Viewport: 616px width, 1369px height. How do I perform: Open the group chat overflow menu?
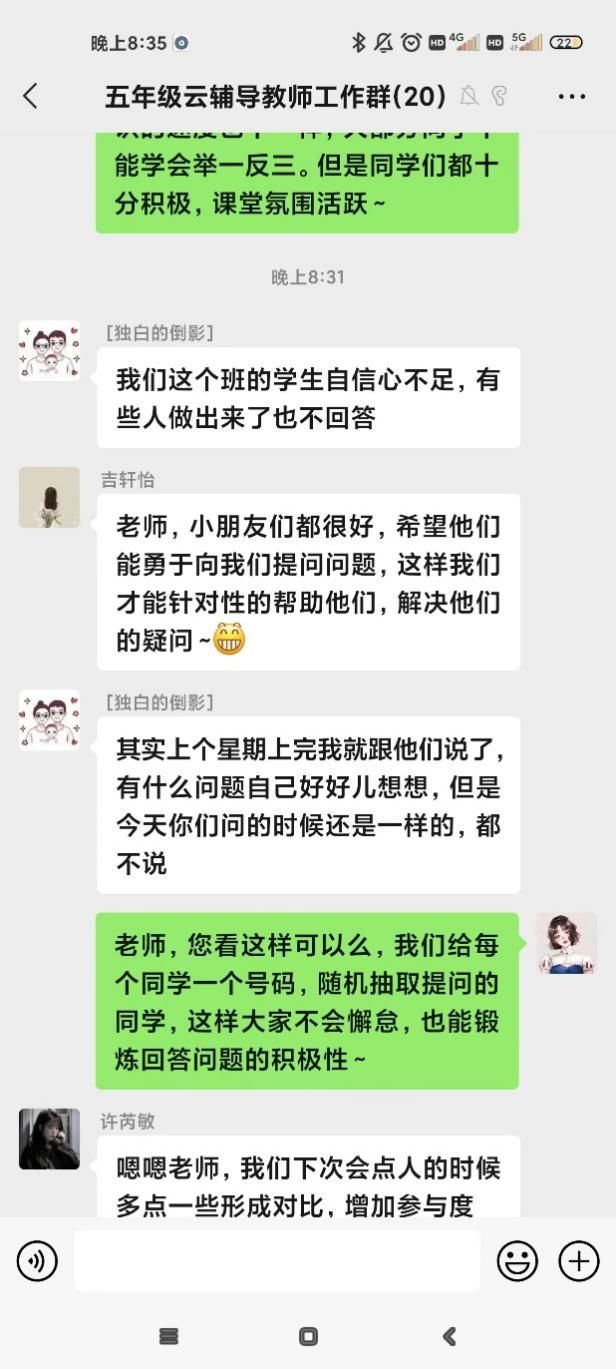tap(571, 97)
